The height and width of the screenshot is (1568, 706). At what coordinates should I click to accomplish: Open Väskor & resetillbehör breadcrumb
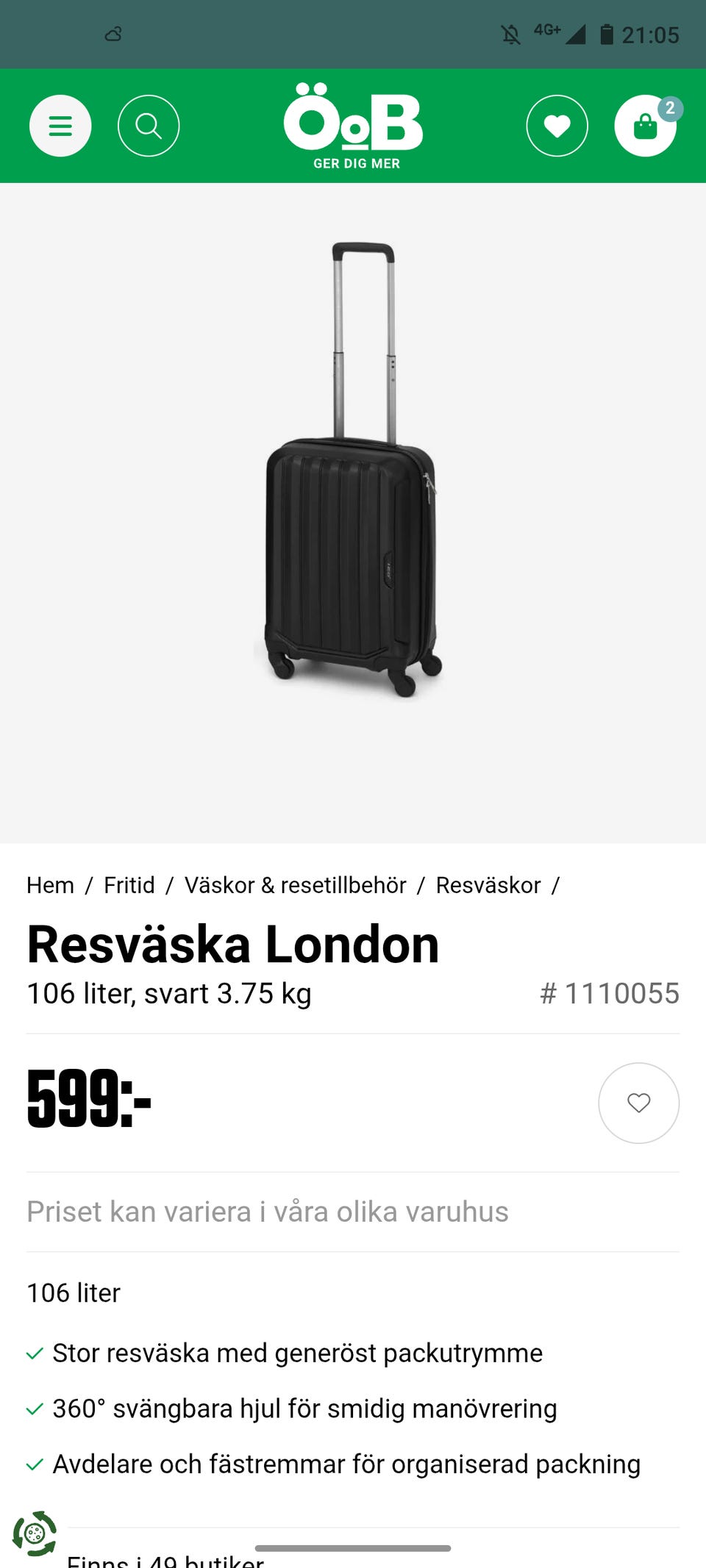[295, 885]
